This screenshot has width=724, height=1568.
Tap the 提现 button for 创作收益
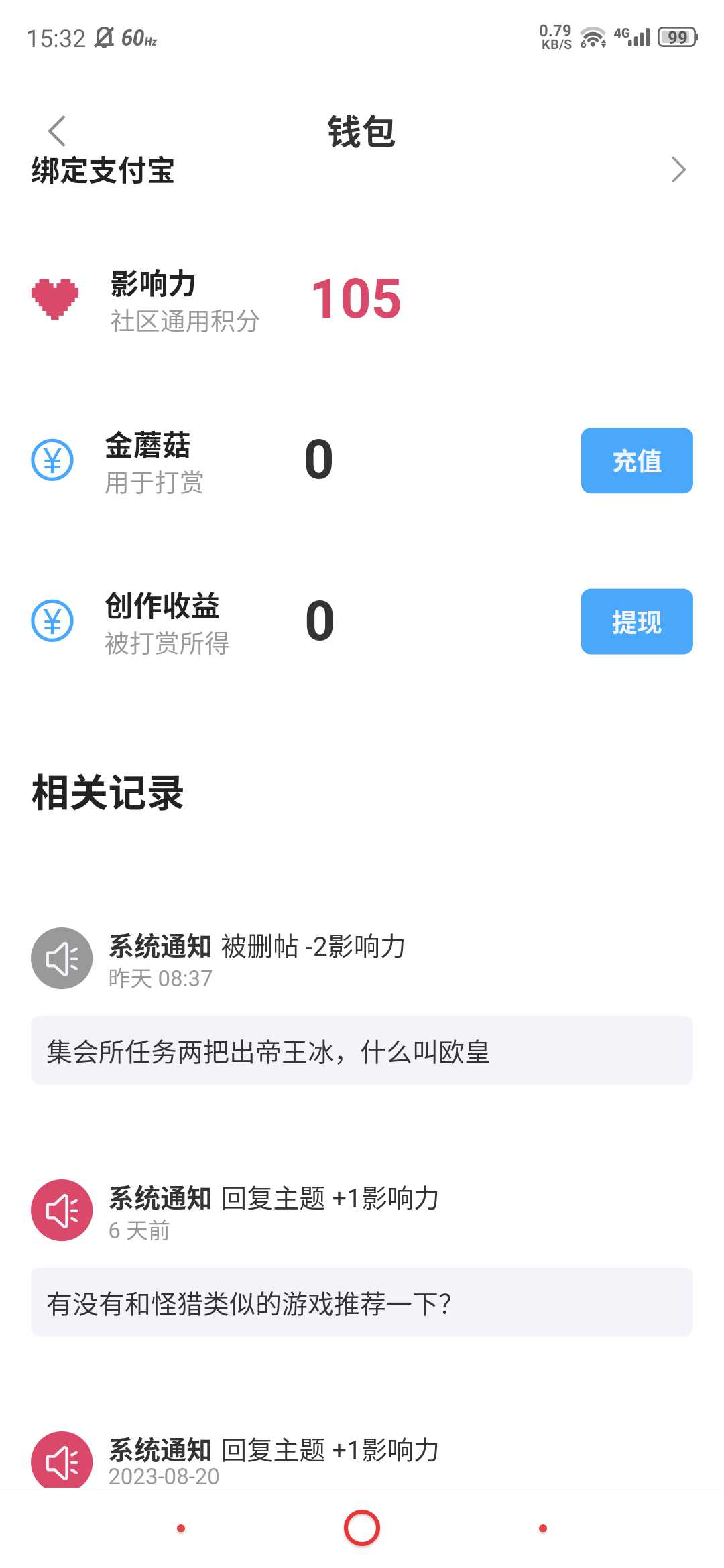[x=636, y=621]
